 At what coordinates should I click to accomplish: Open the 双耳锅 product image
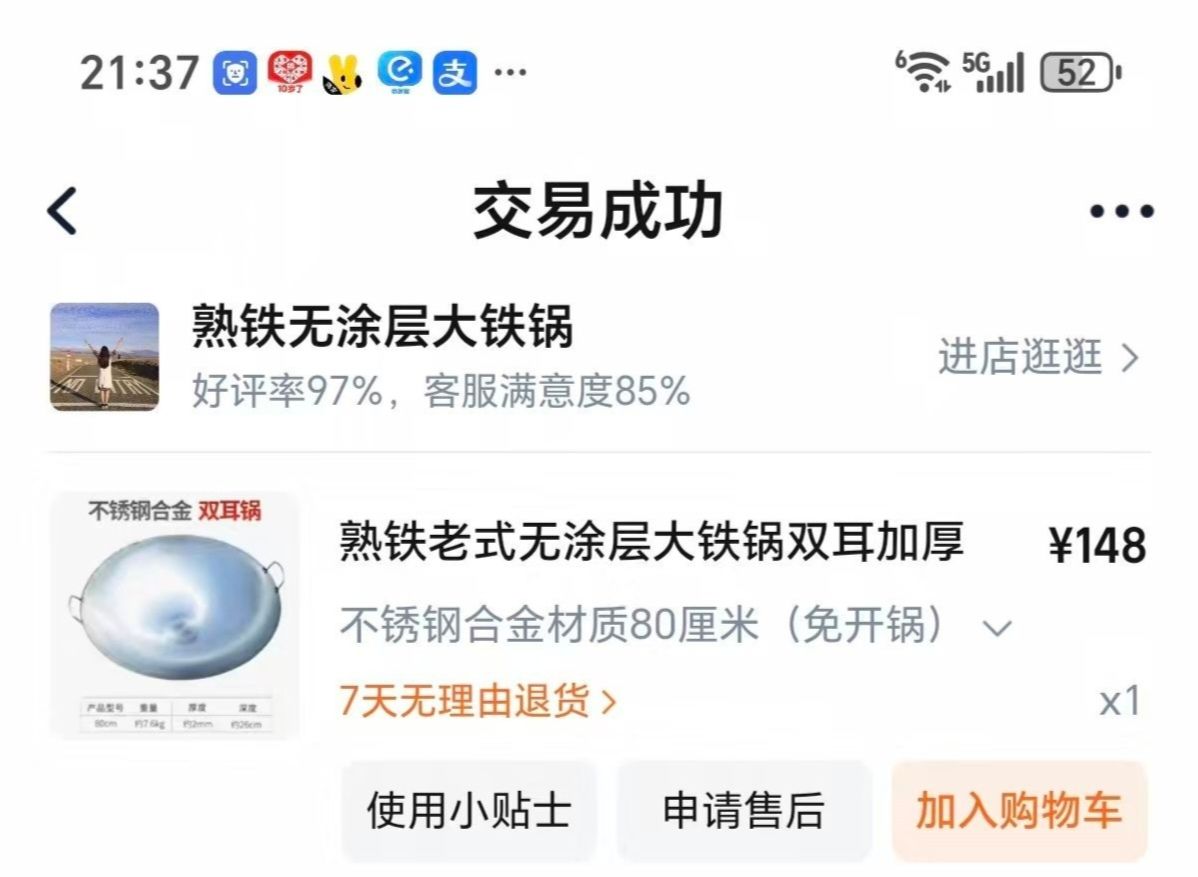pyautogui.click(x=175, y=615)
